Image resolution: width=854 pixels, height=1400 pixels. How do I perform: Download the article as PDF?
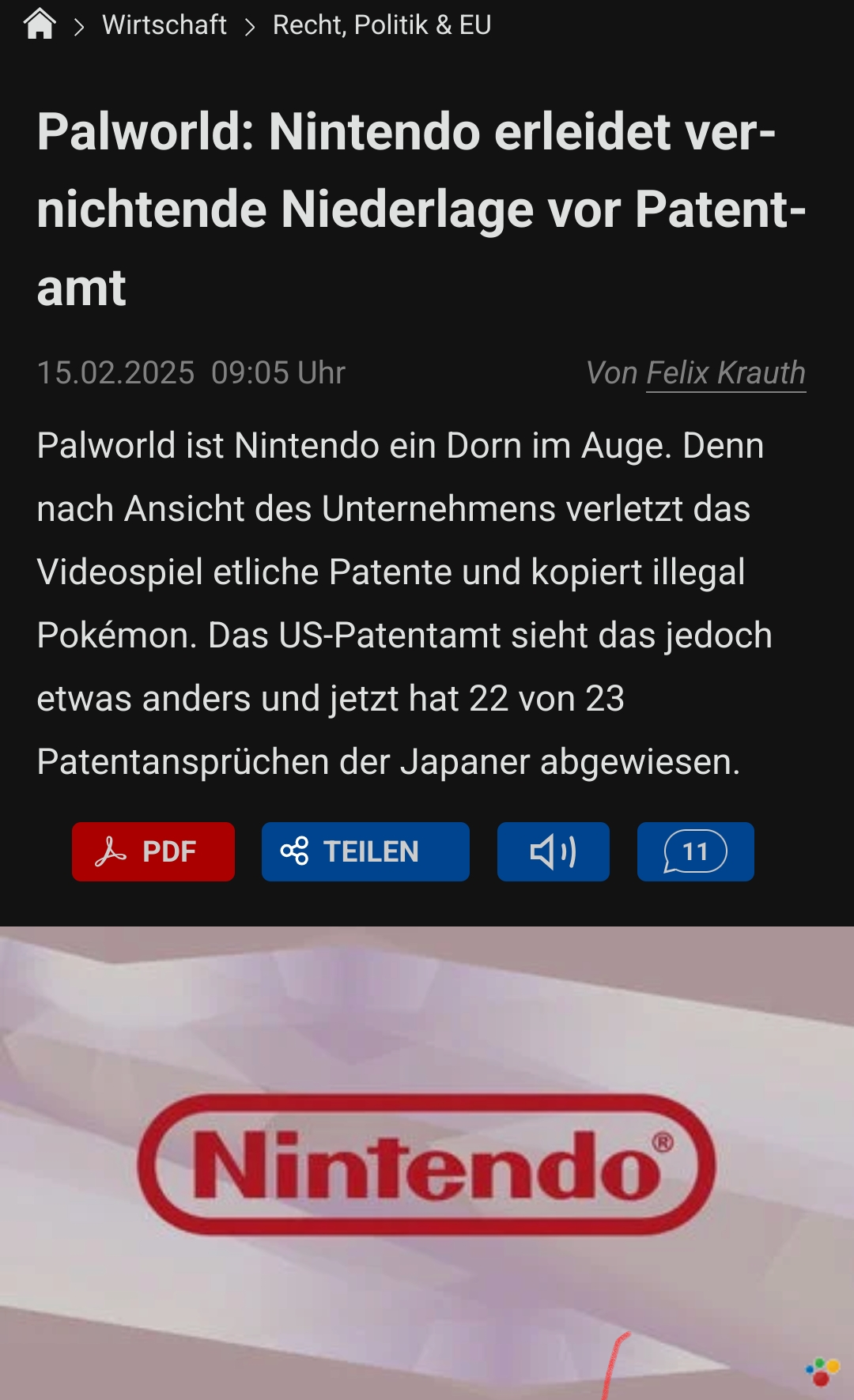click(x=153, y=851)
